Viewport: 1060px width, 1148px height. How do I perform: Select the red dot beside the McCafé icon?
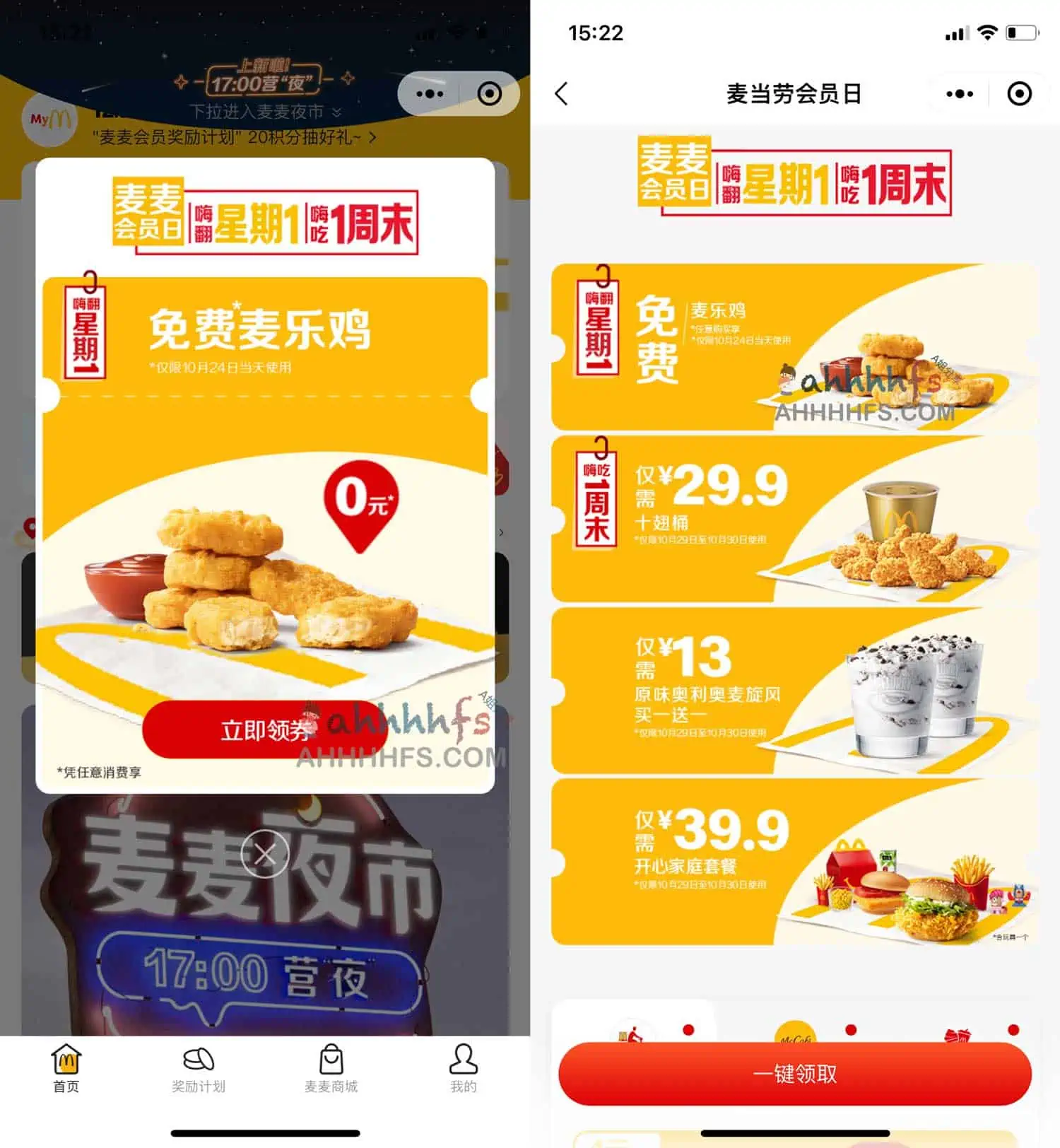tap(850, 1029)
